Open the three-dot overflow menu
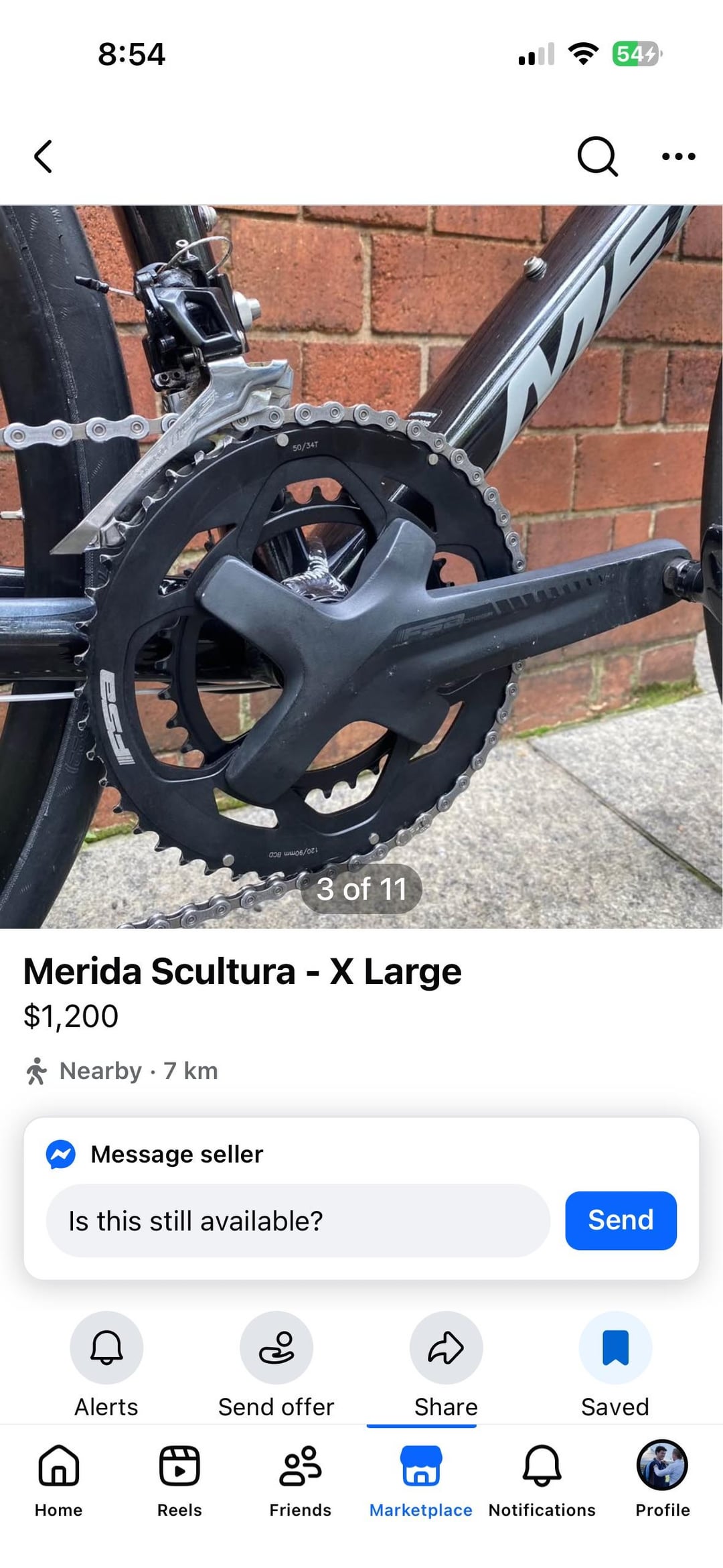 pos(678,157)
